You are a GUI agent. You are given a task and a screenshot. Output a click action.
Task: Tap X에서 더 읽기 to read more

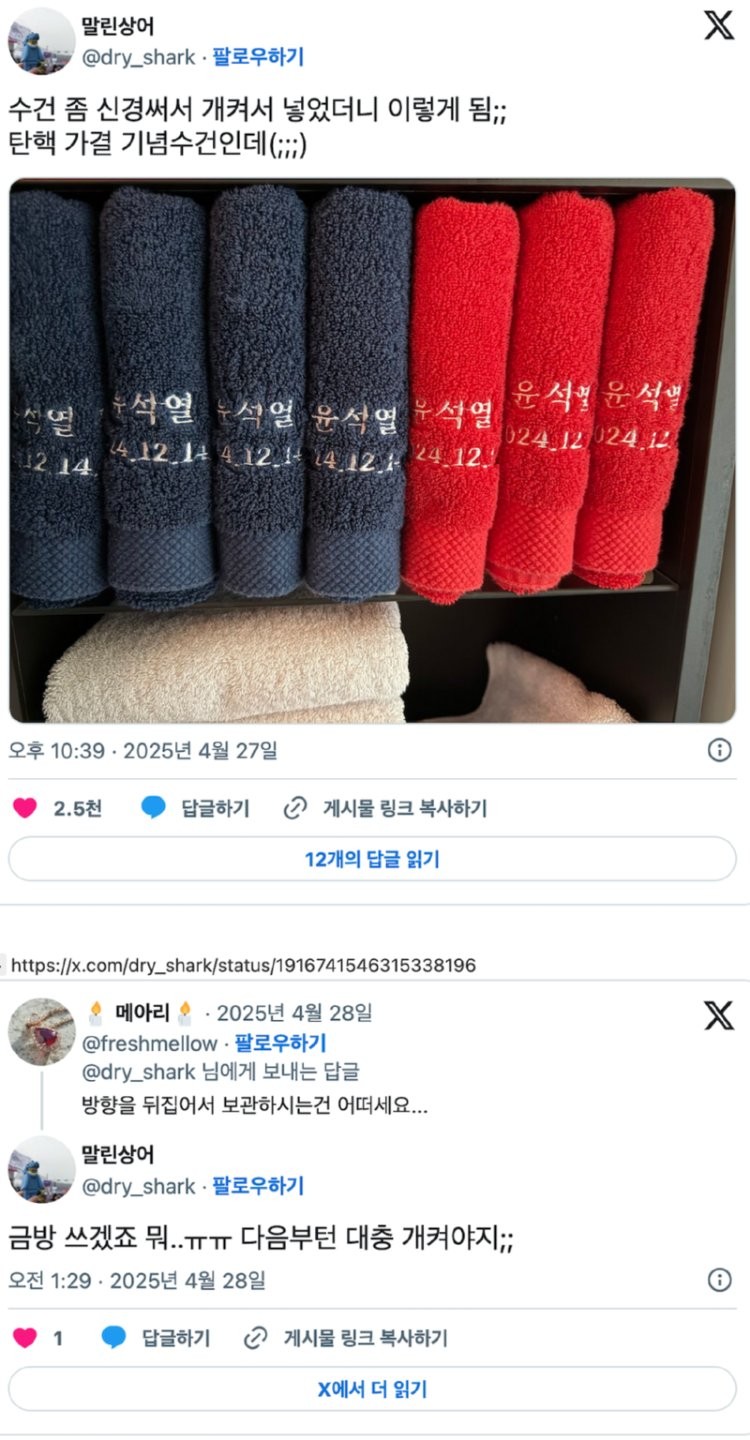372,1389
